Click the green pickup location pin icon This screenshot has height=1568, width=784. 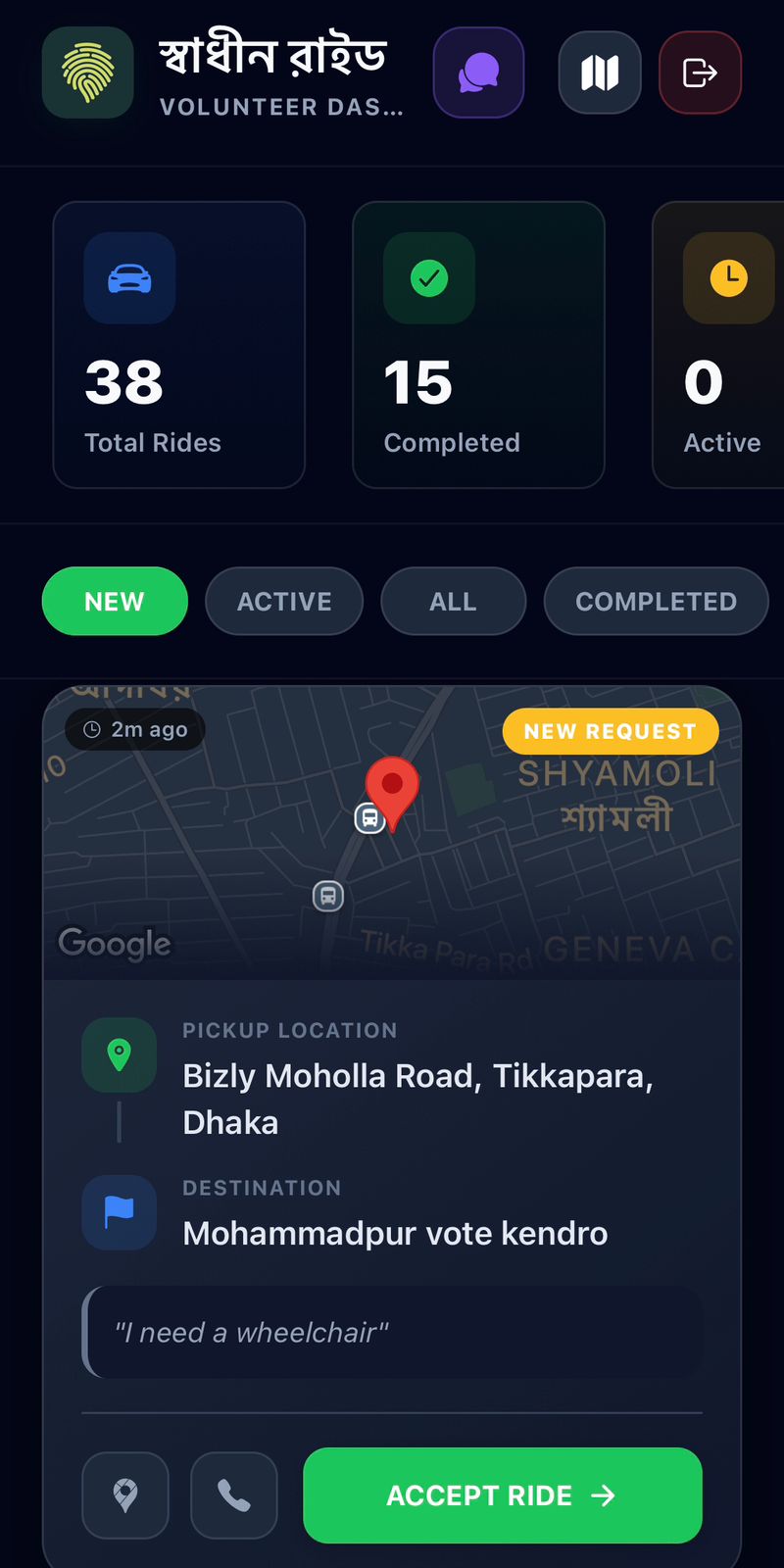[119, 1055]
